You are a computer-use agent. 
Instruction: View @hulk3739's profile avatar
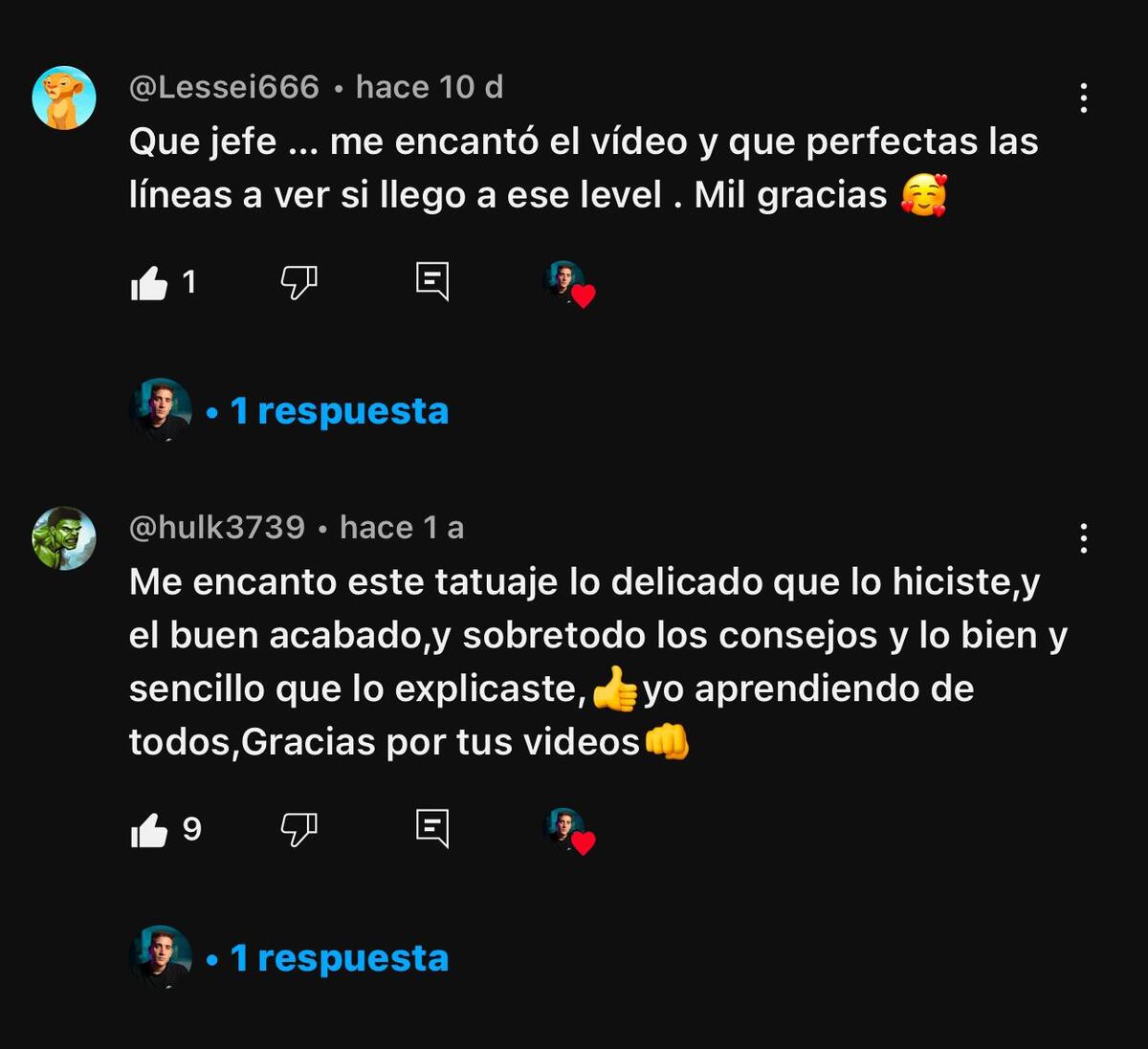[x=64, y=538]
